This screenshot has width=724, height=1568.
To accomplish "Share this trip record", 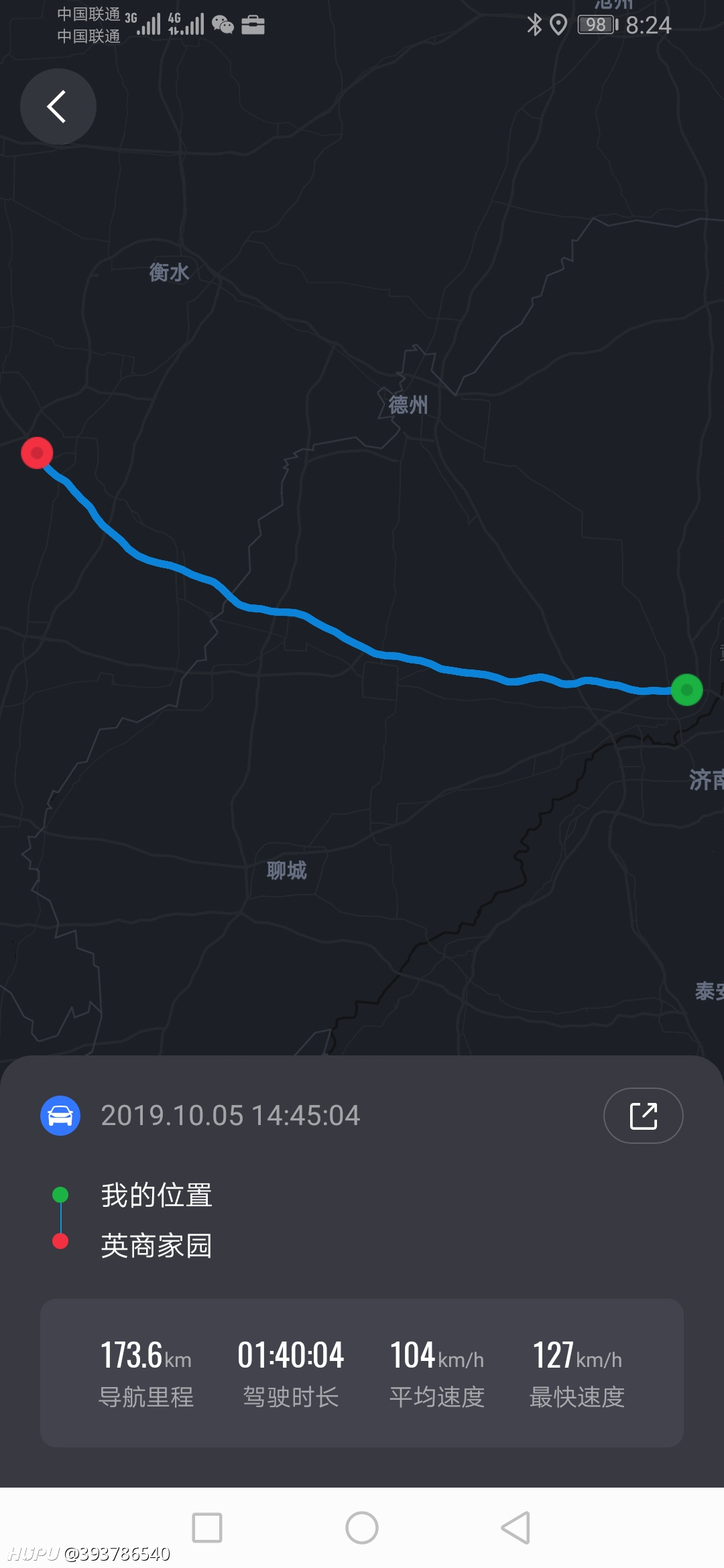I will [x=644, y=1116].
